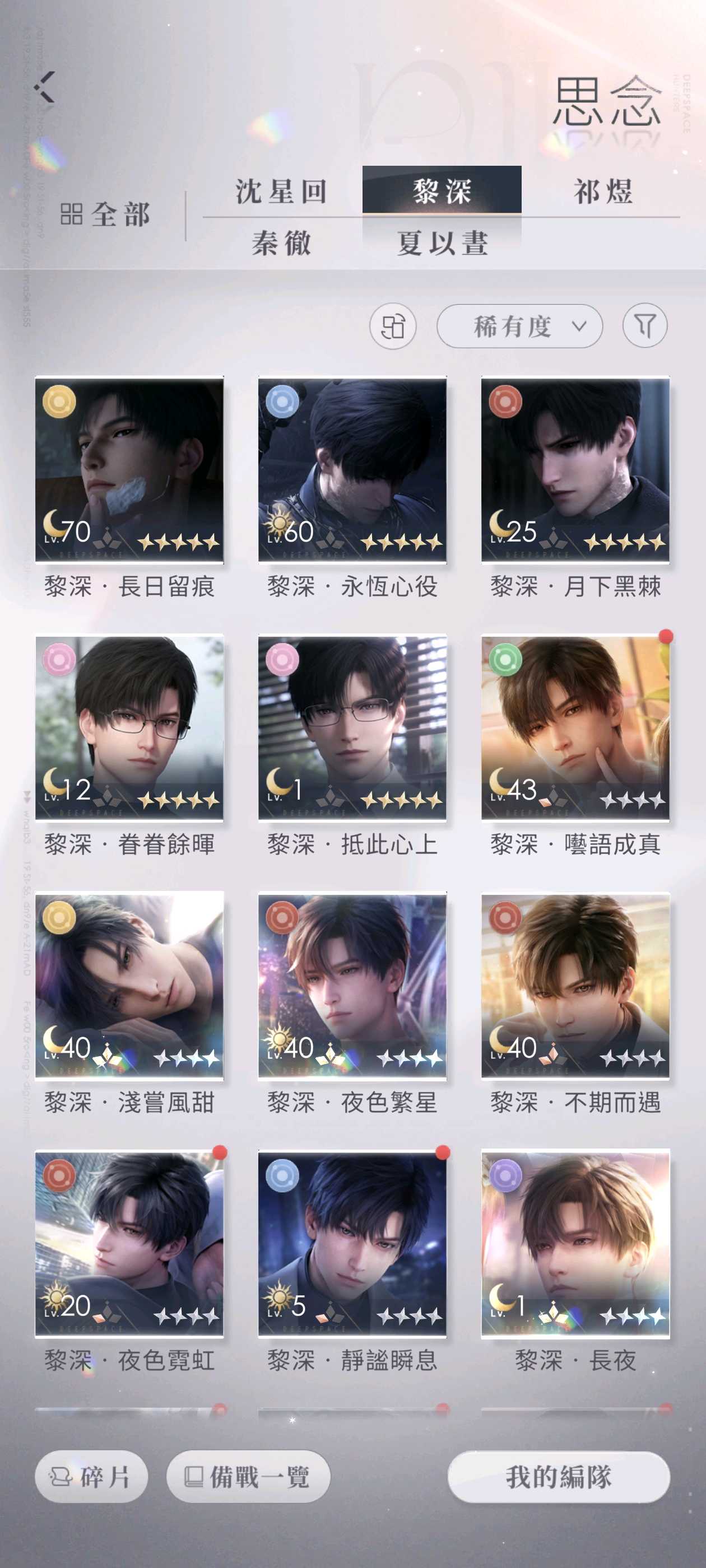
Task: Tap the layout switch icon beside 稀有度
Action: [393, 326]
